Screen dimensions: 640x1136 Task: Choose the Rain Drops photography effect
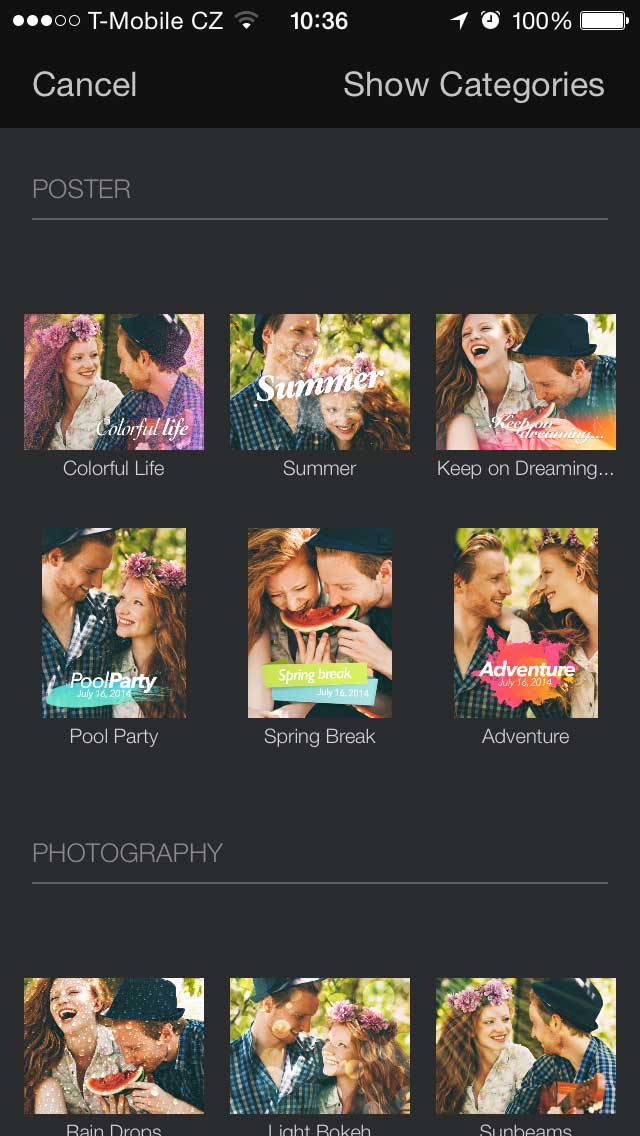[x=114, y=1046]
